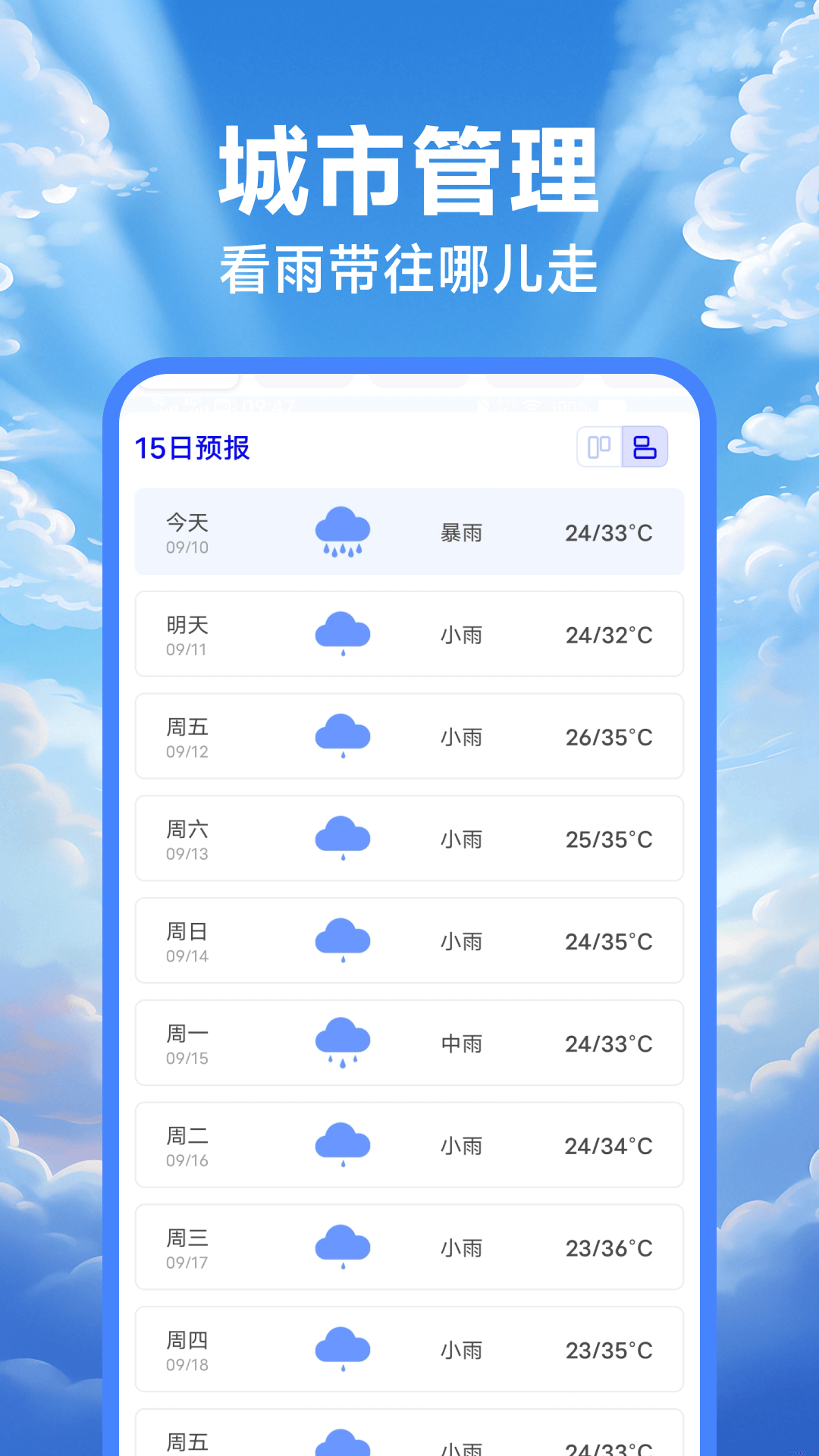Screen dimensions: 819x1456
Task: Click the 周五 rain cloud icon
Action: pos(343,736)
